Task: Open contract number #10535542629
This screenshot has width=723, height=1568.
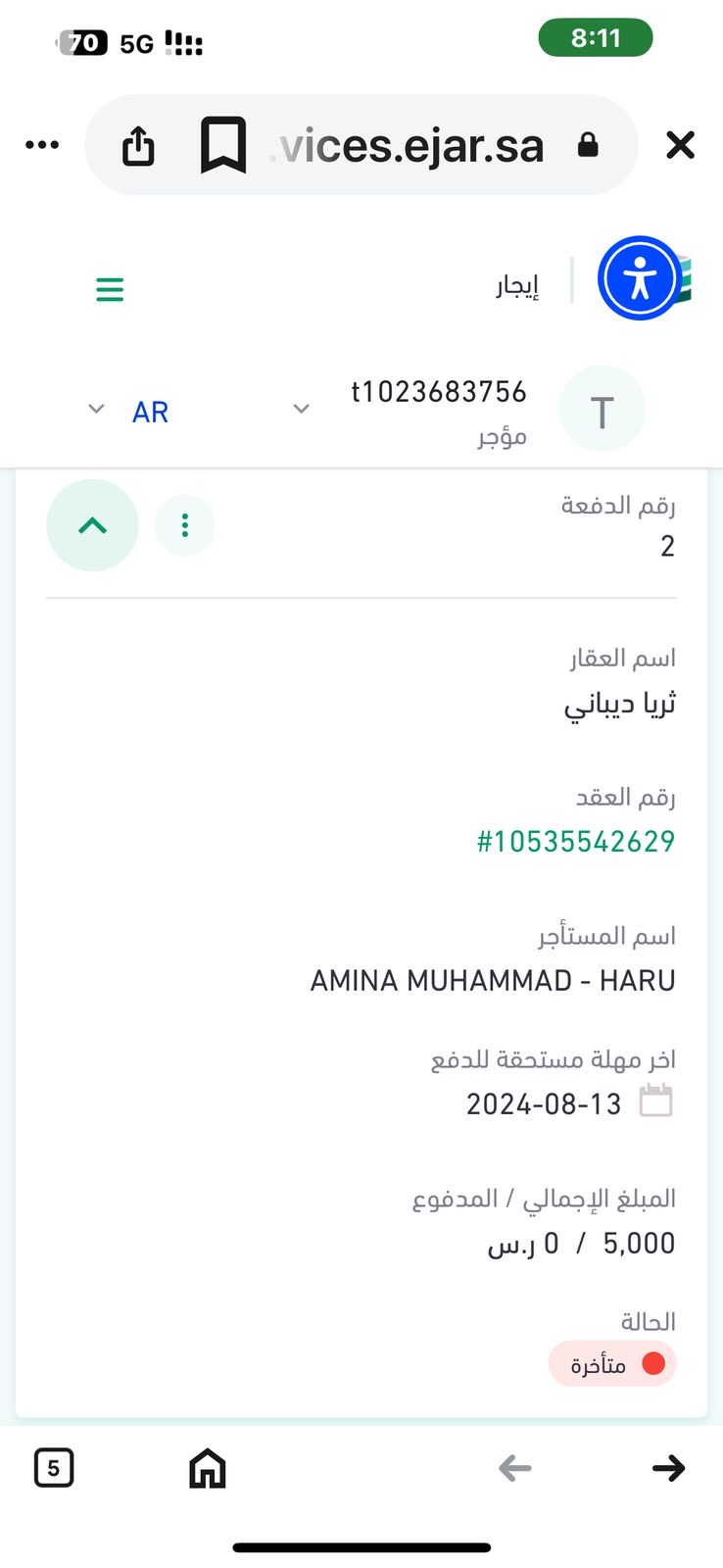Action: (575, 841)
